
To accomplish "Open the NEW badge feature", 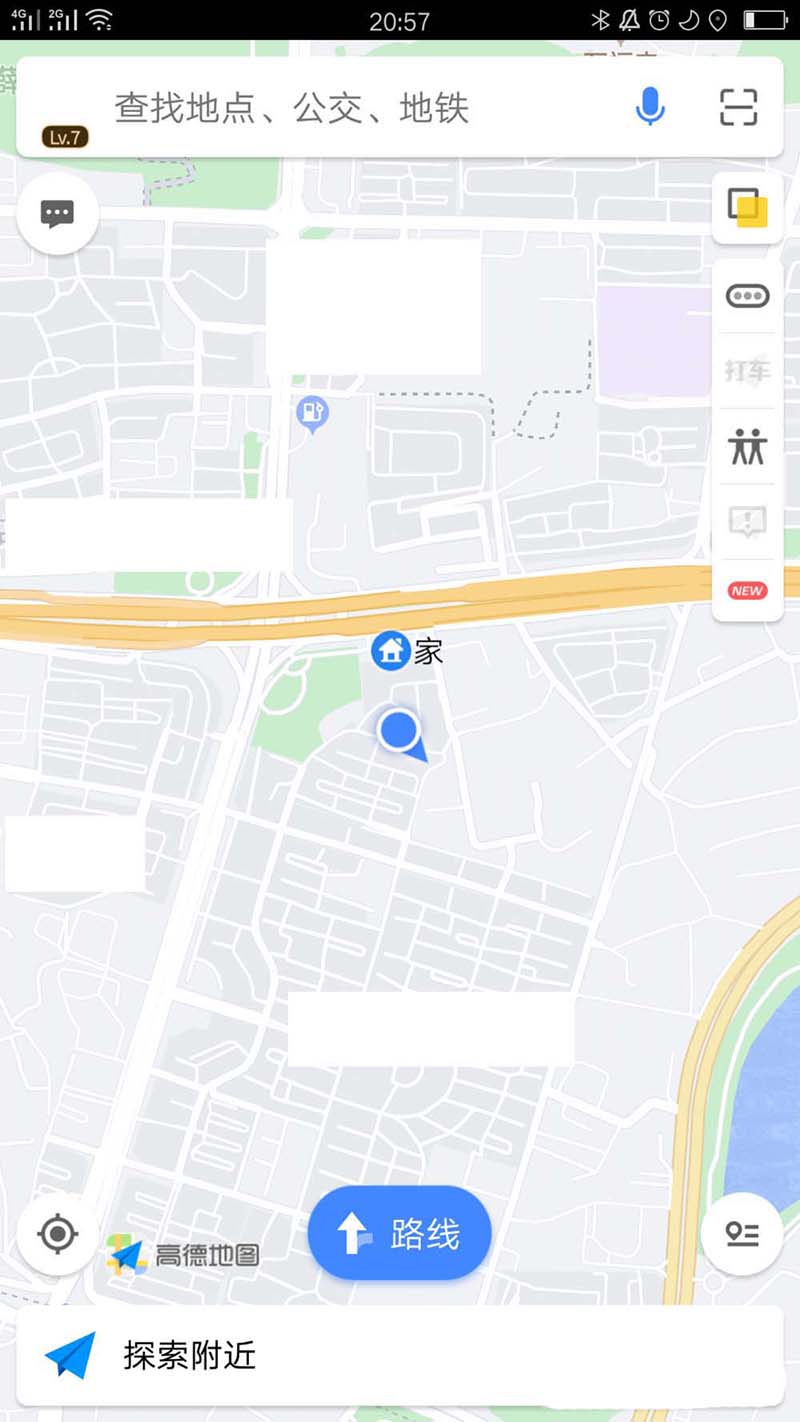I will tap(747, 591).
